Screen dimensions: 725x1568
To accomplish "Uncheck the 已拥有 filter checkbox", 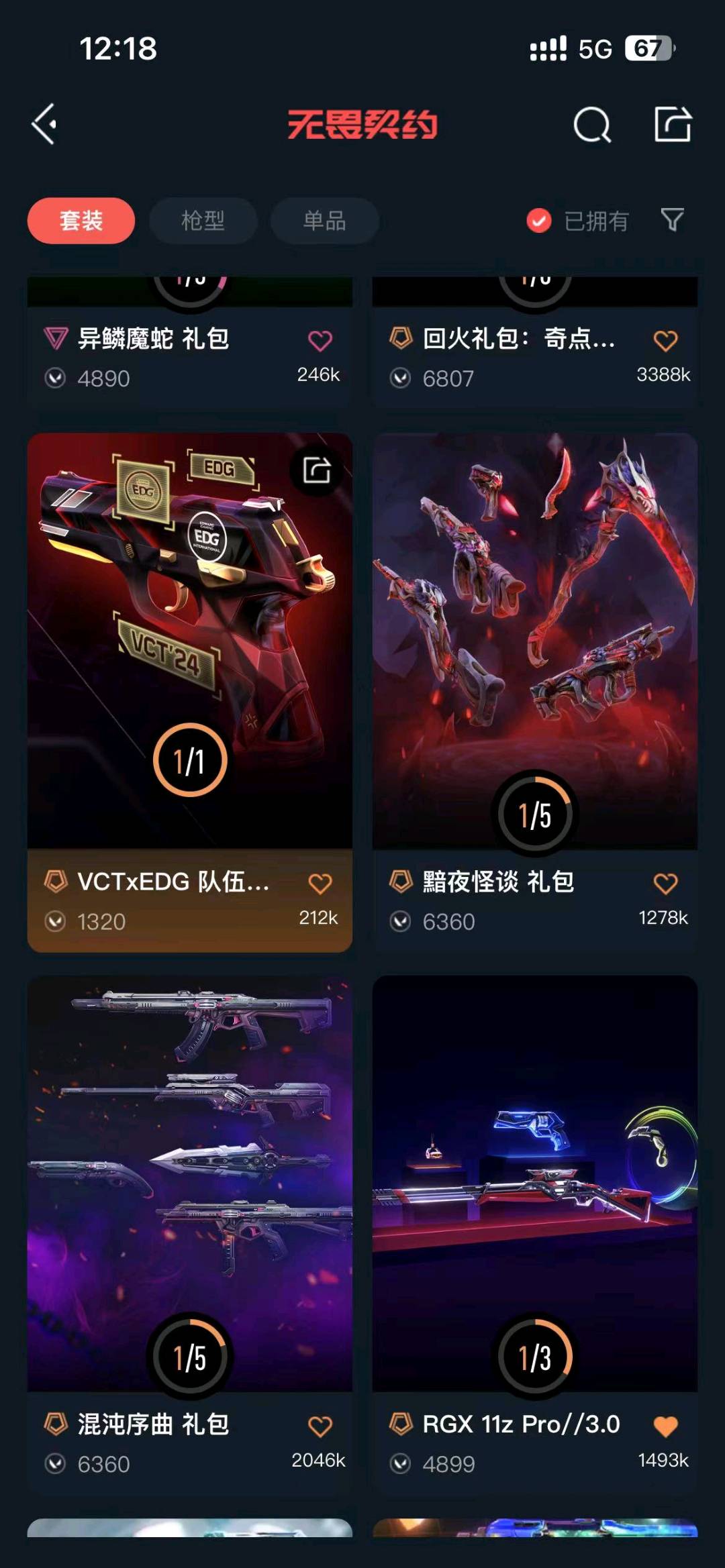I will coord(539,221).
